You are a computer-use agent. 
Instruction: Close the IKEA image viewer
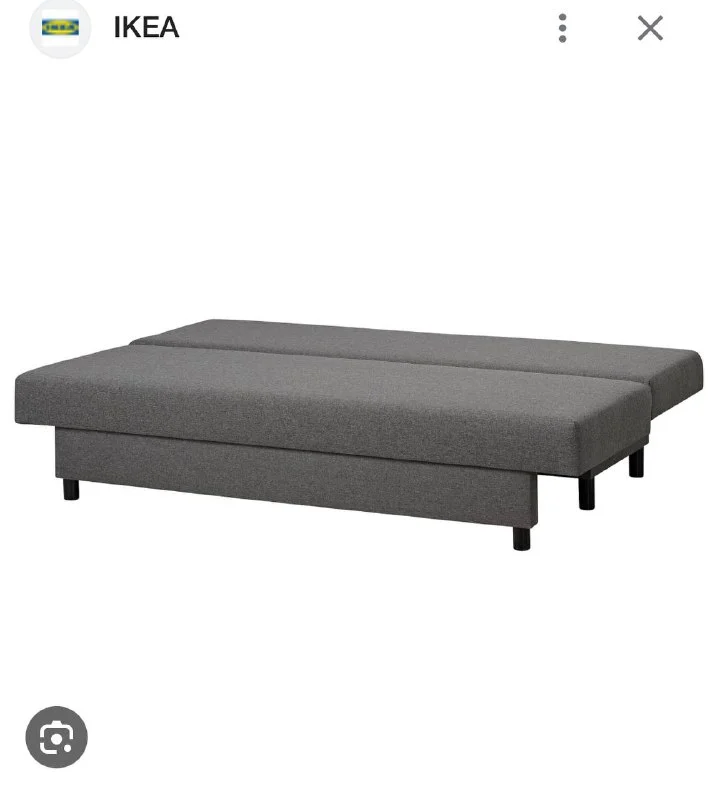(650, 28)
